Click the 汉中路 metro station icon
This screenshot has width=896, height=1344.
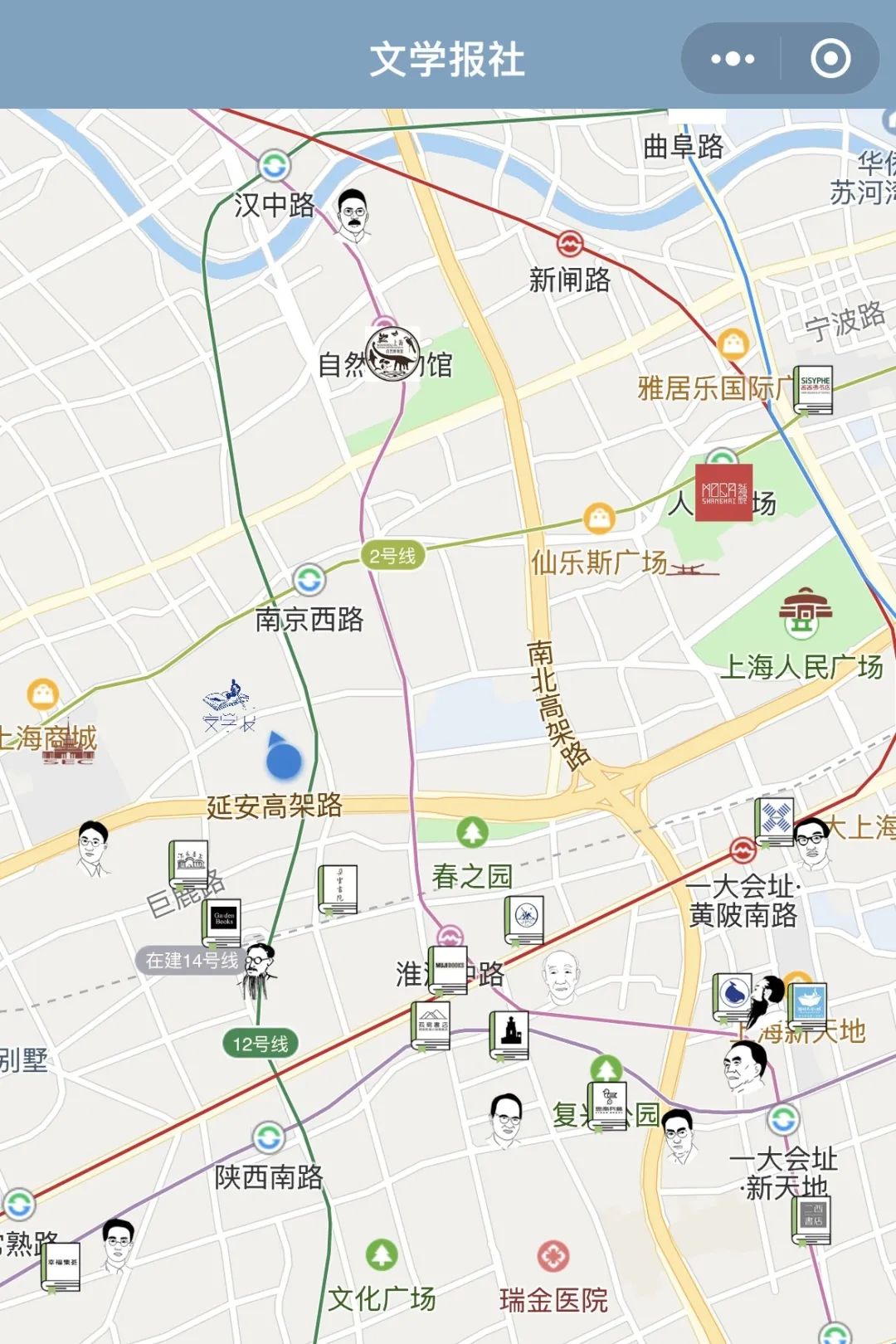[276, 166]
